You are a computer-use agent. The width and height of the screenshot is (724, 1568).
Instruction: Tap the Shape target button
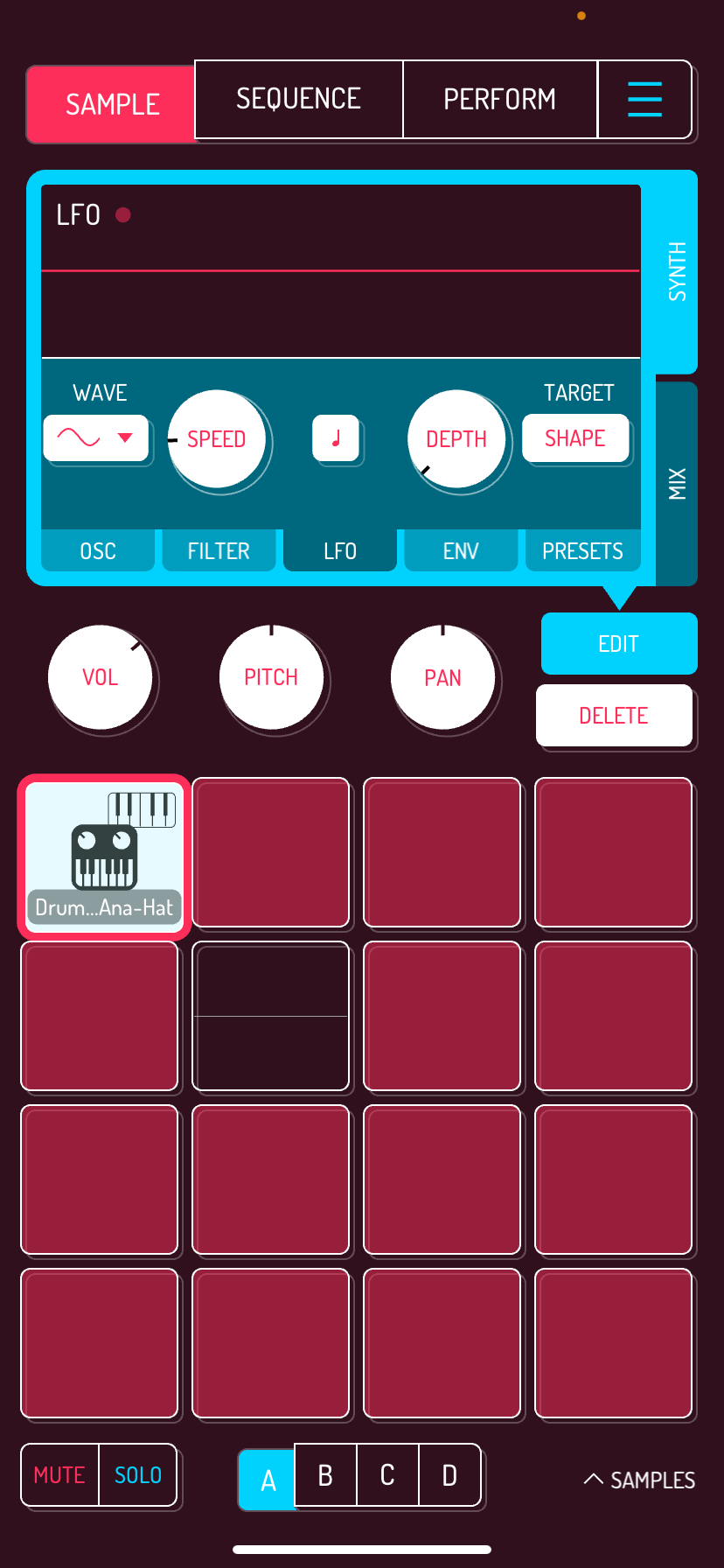coord(575,438)
